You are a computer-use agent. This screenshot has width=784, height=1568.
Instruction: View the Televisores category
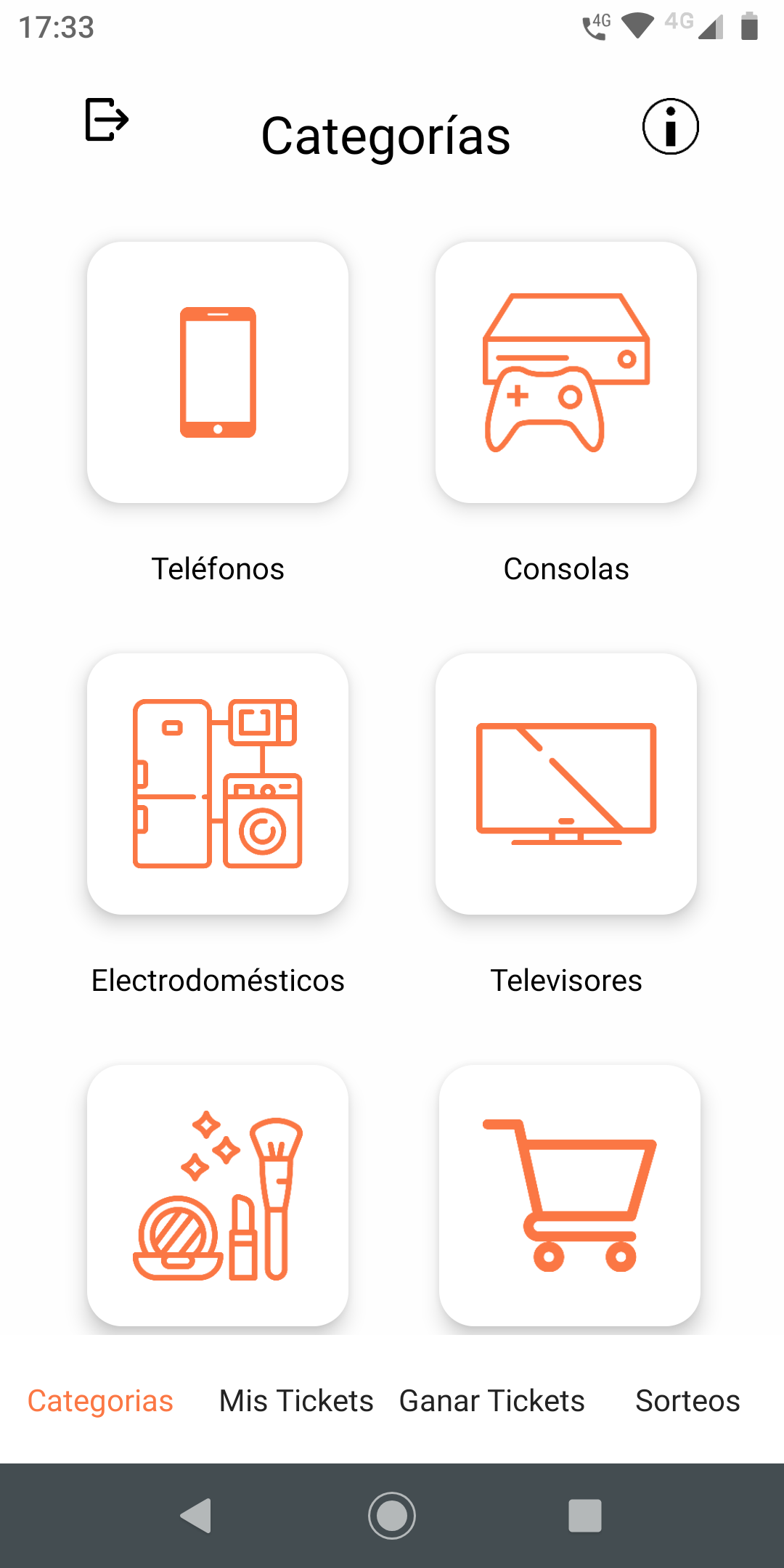click(x=566, y=784)
